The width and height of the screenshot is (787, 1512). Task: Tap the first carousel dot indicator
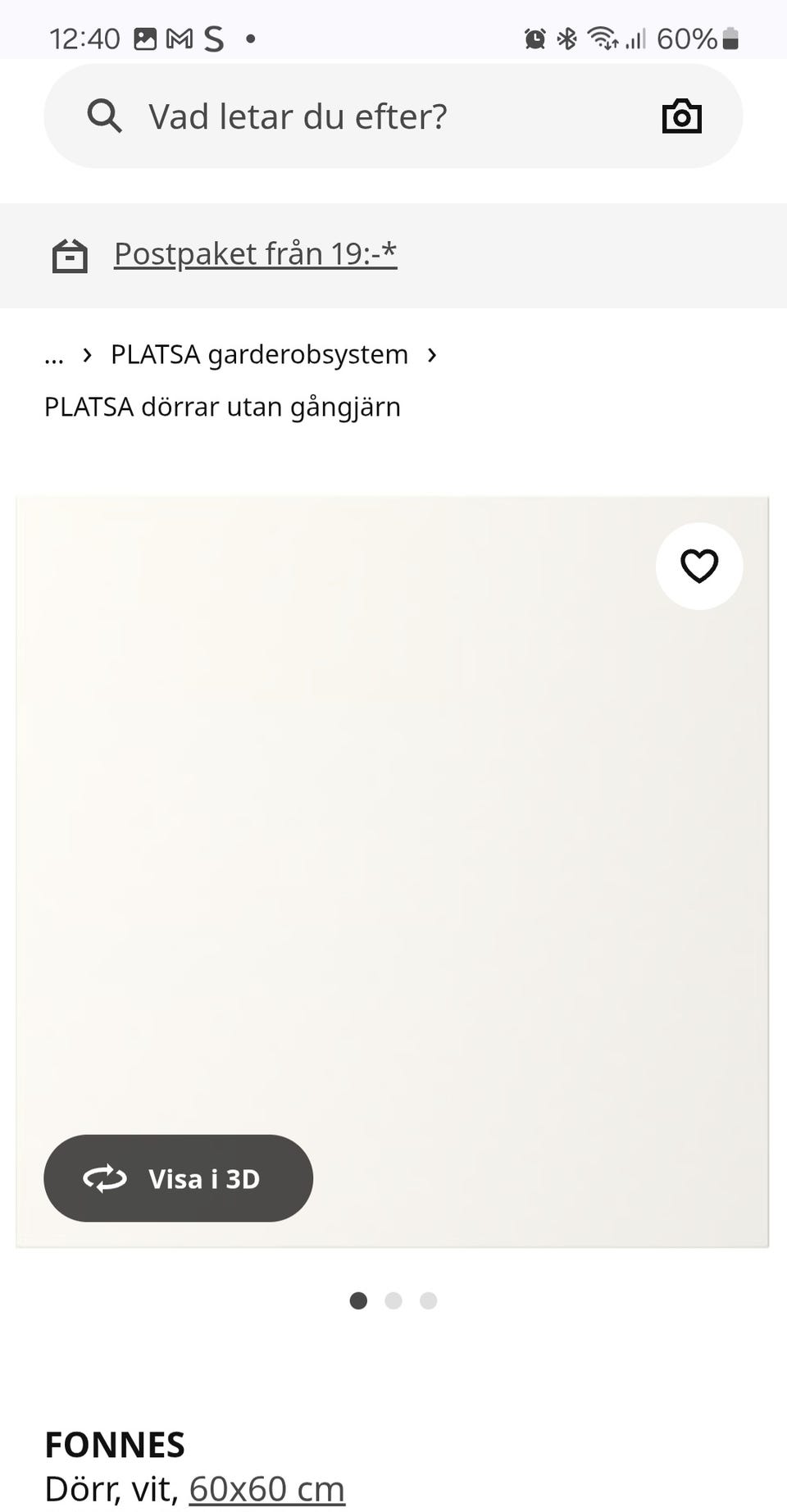(x=358, y=1300)
